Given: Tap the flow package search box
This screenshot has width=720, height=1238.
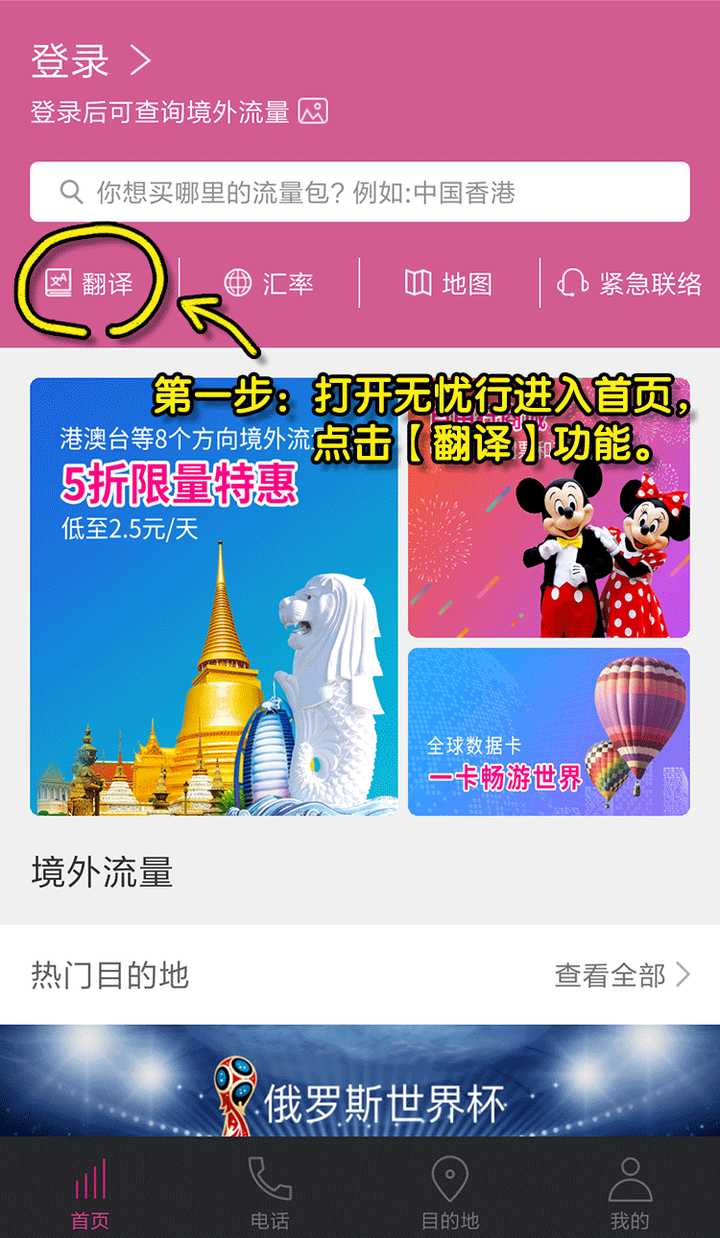Looking at the screenshot, I should point(360,192).
